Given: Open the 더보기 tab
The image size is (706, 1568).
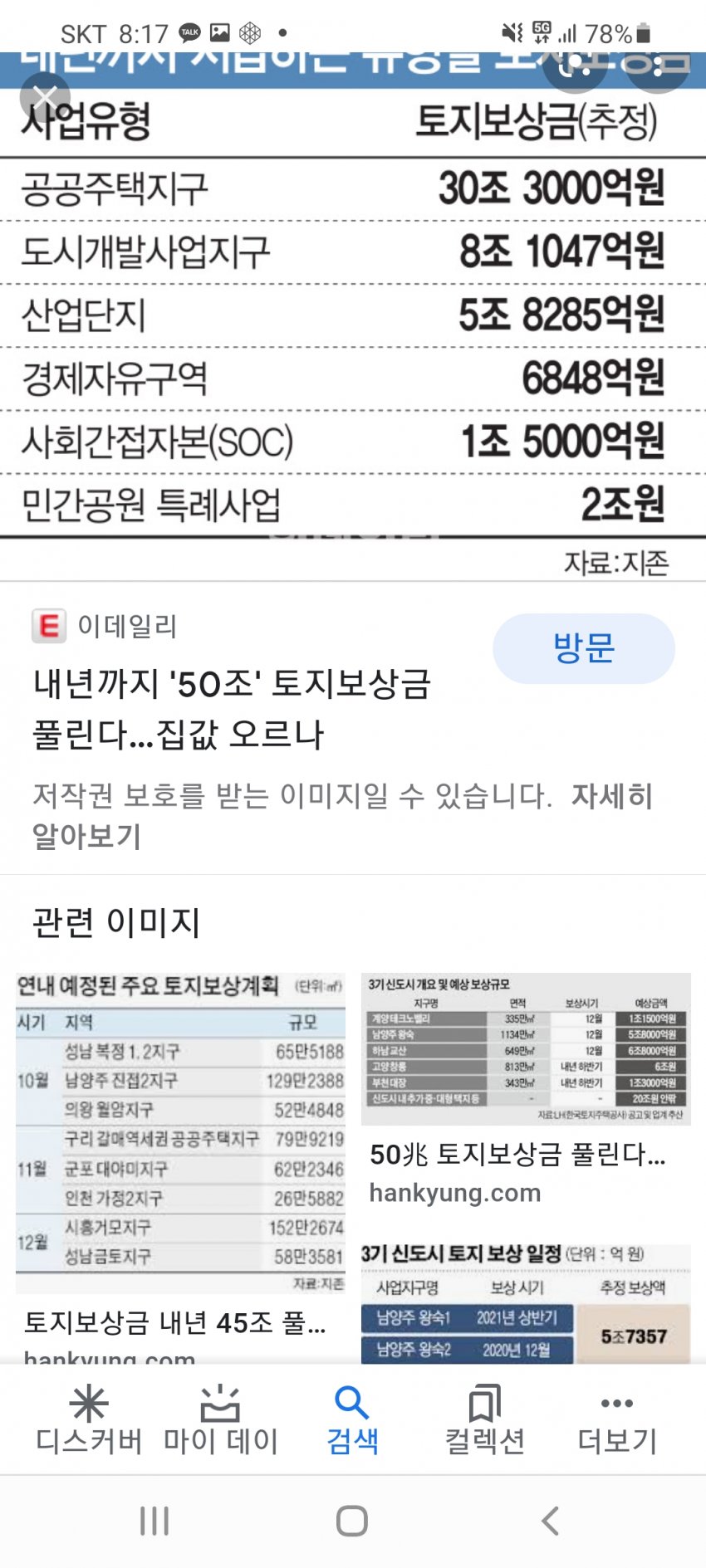Looking at the screenshot, I should click(616, 1419).
